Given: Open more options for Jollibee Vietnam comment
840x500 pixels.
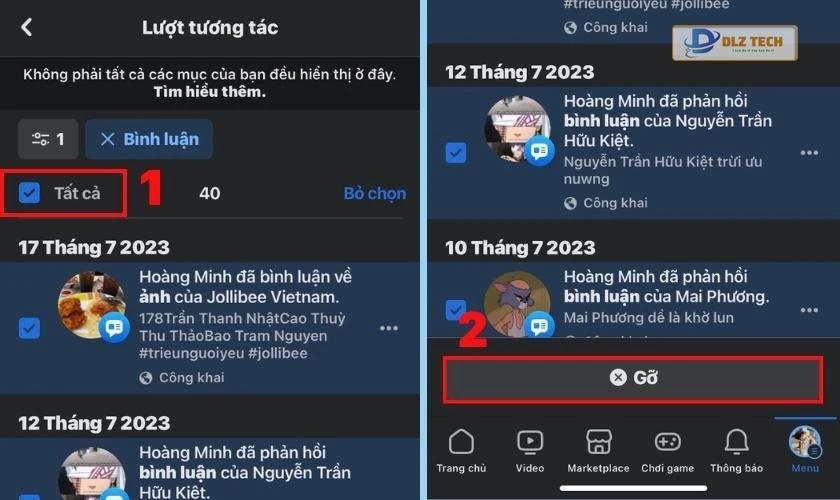Looking at the screenshot, I should click(x=389, y=327).
